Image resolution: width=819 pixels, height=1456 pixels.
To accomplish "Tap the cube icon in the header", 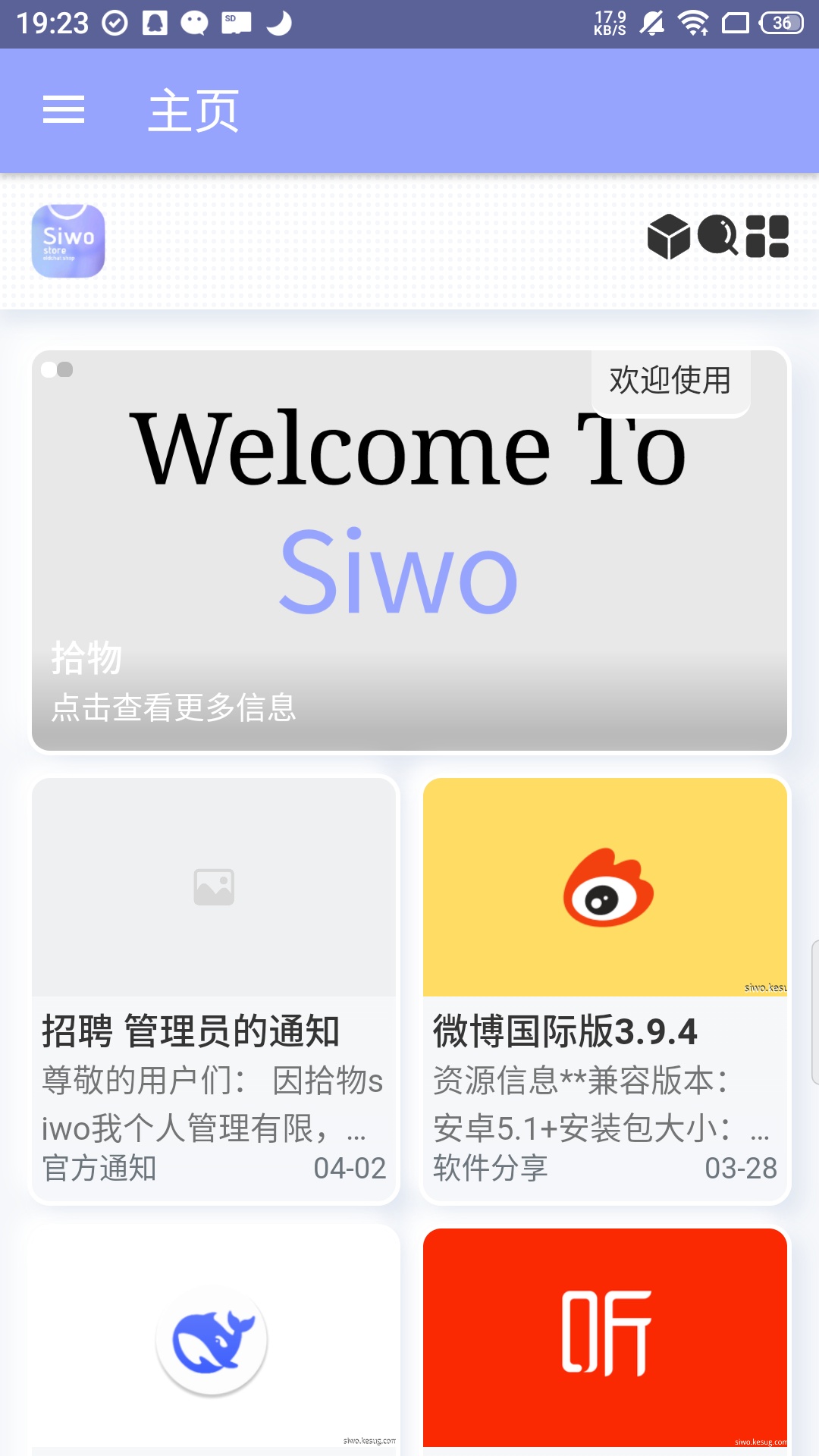I will point(668,237).
